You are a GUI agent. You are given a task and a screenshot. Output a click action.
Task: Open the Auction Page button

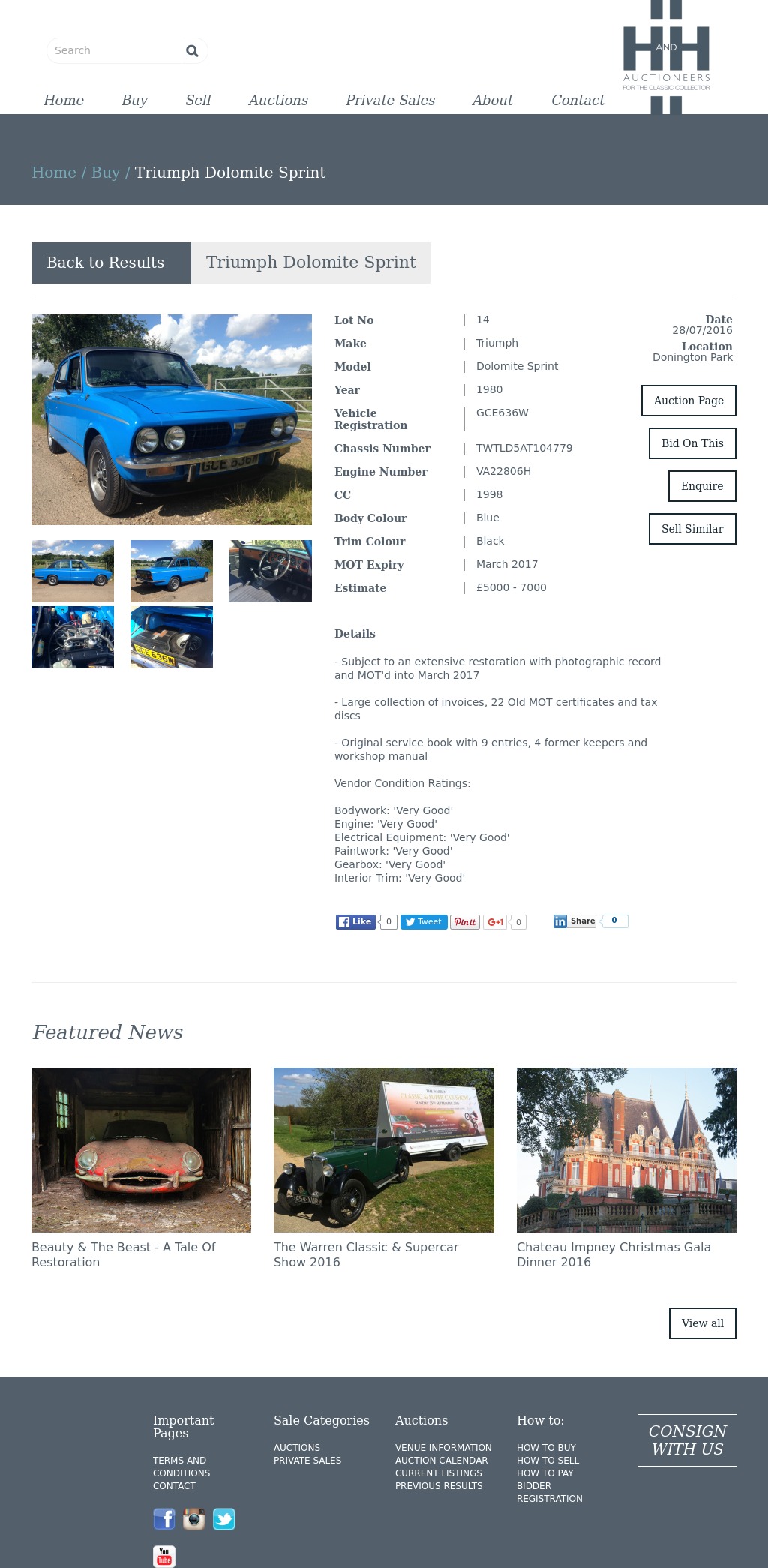pyautogui.click(x=688, y=401)
